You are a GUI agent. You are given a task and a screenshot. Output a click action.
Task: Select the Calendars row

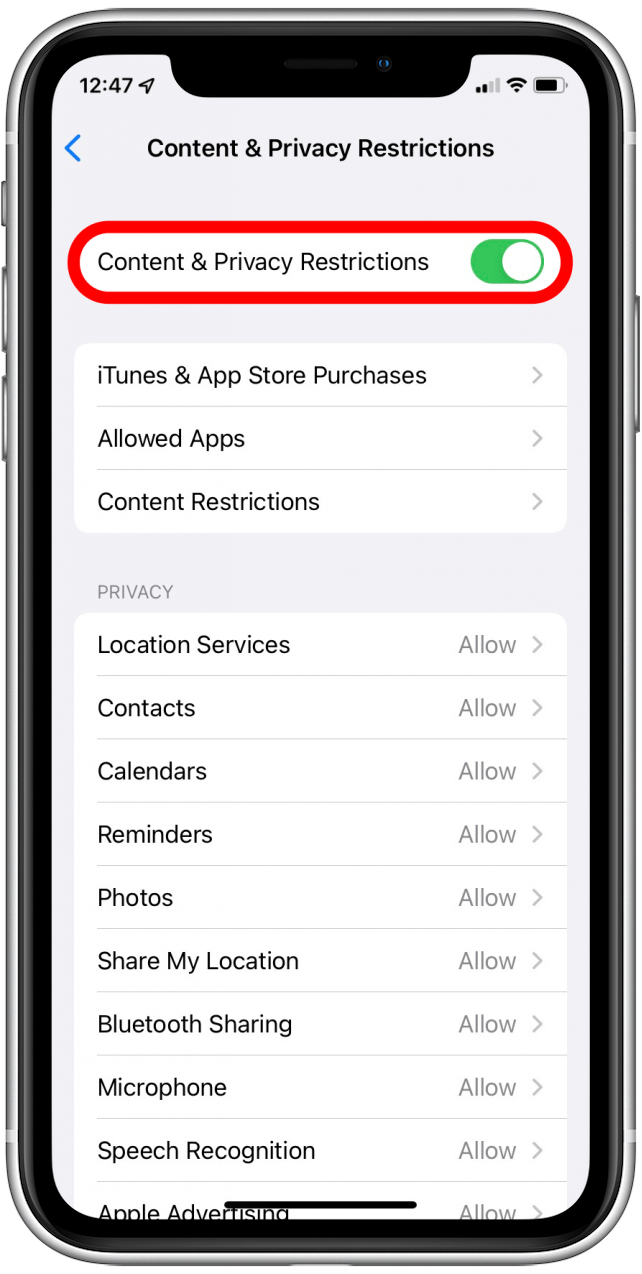[320, 771]
